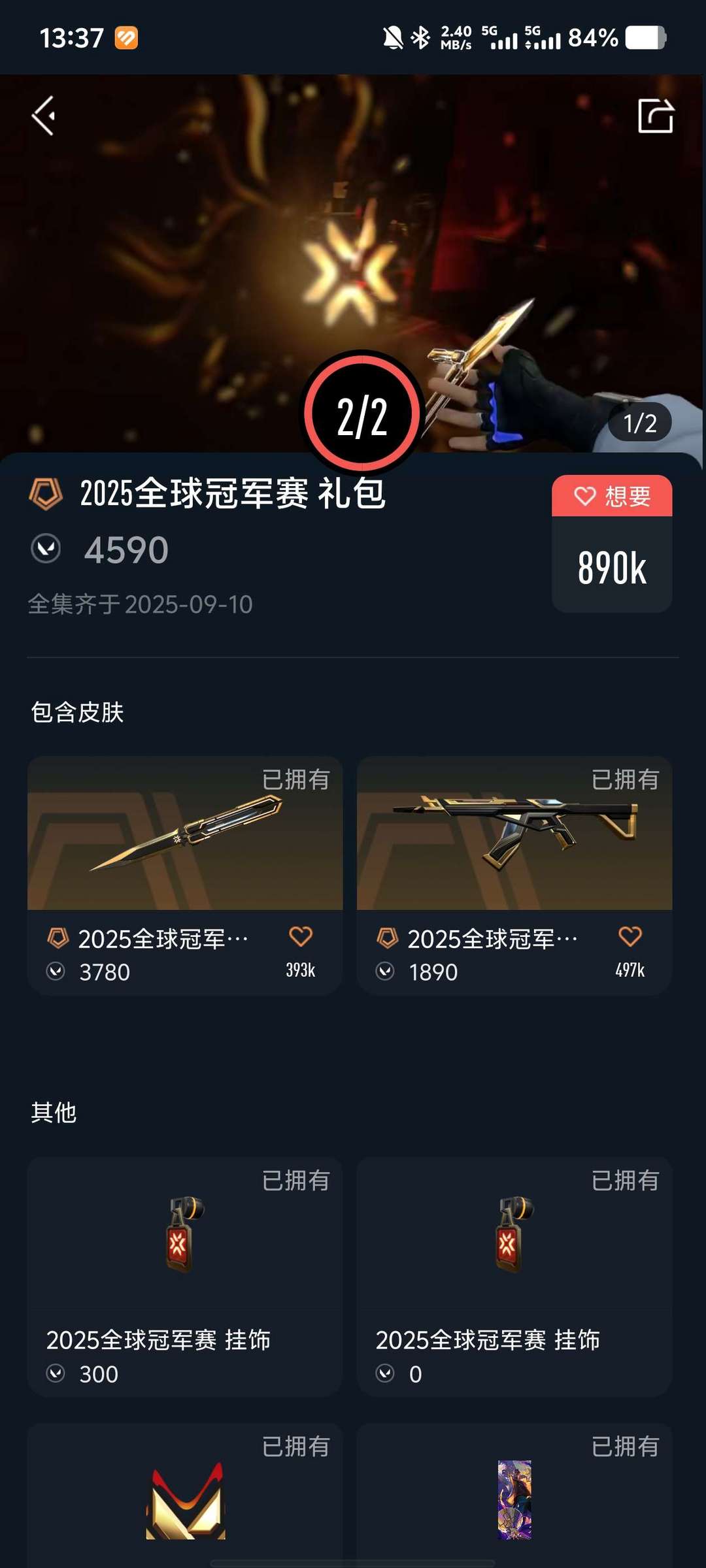
Task: Open the rifle skin card priced 1890
Action: click(514, 849)
